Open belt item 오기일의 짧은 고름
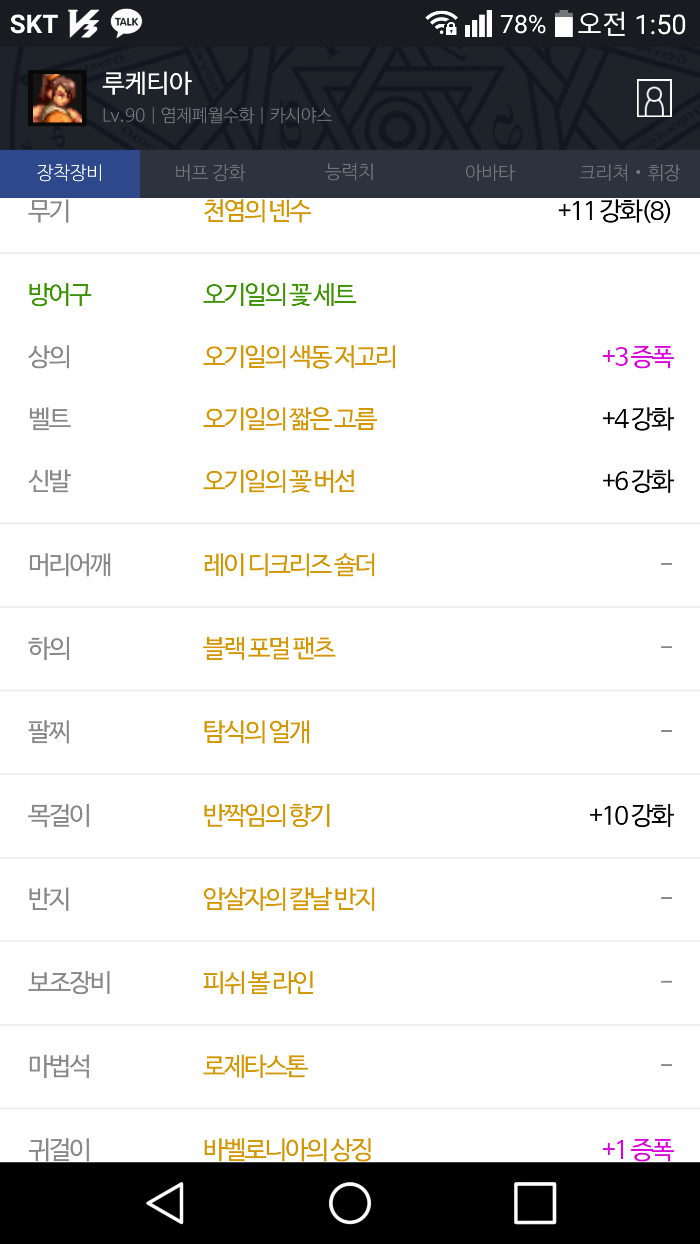700x1244 pixels. 289,418
